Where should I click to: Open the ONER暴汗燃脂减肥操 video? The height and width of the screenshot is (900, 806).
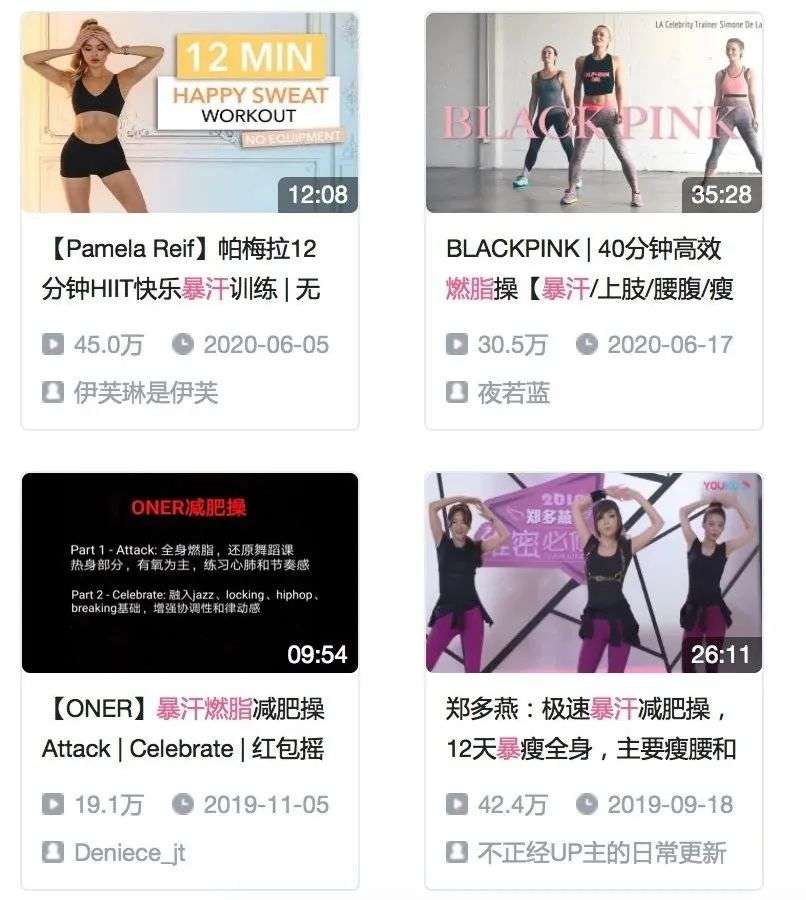point(189,573)
